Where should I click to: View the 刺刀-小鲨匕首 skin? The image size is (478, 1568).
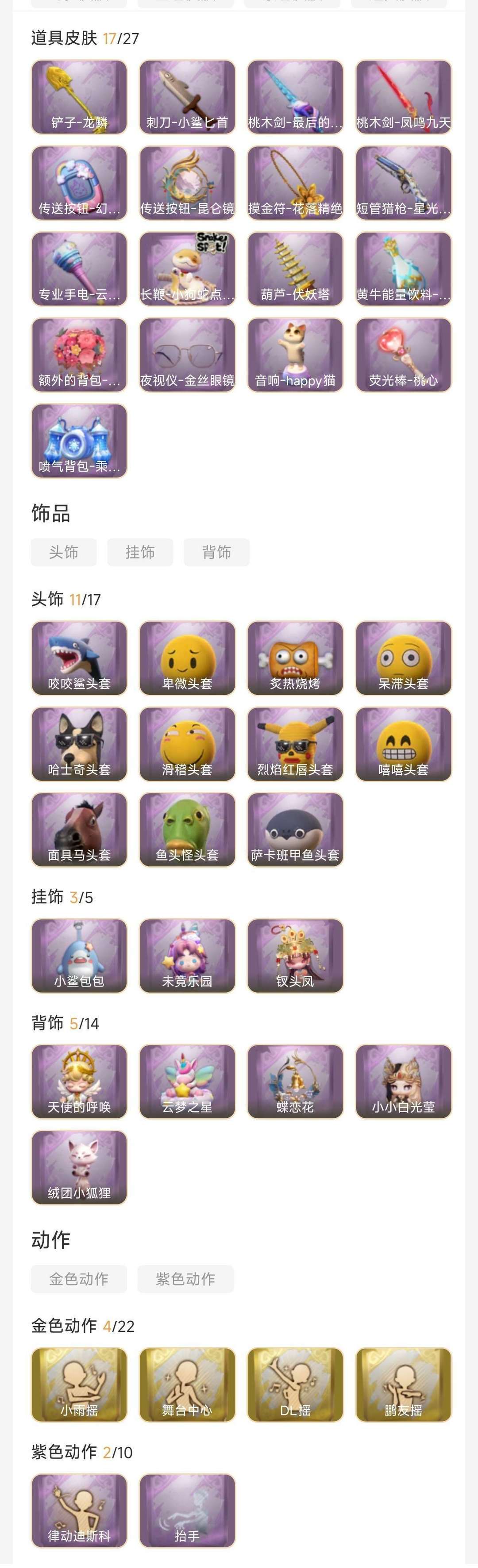coord(187,97)
